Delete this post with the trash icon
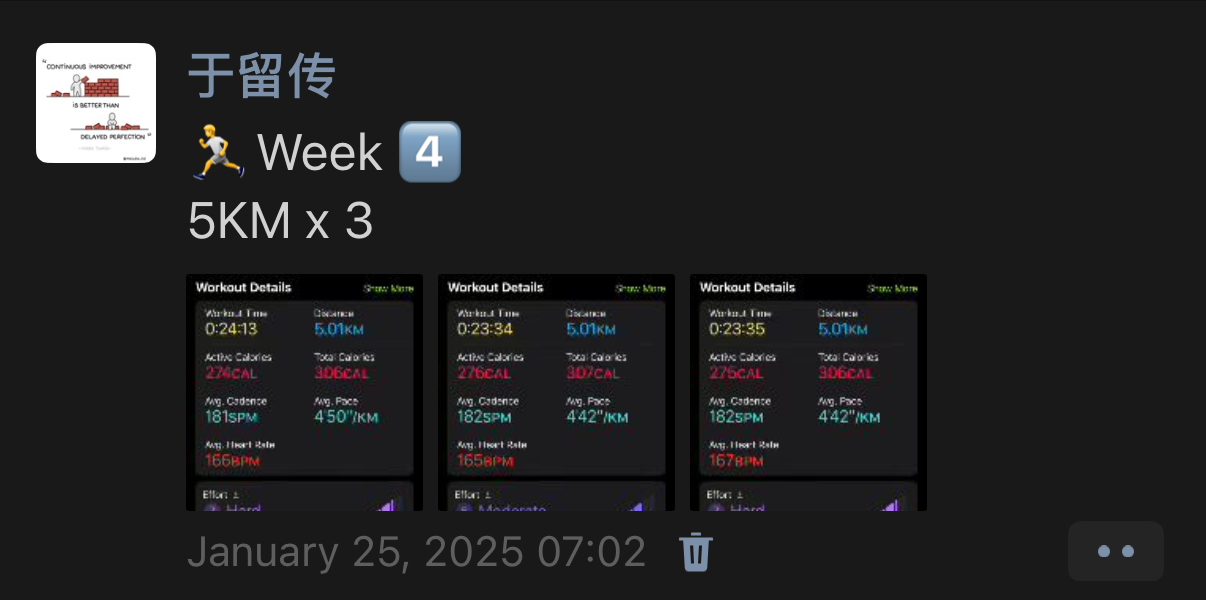This screenshot has height=600, width=1206. tap(695, 552)
